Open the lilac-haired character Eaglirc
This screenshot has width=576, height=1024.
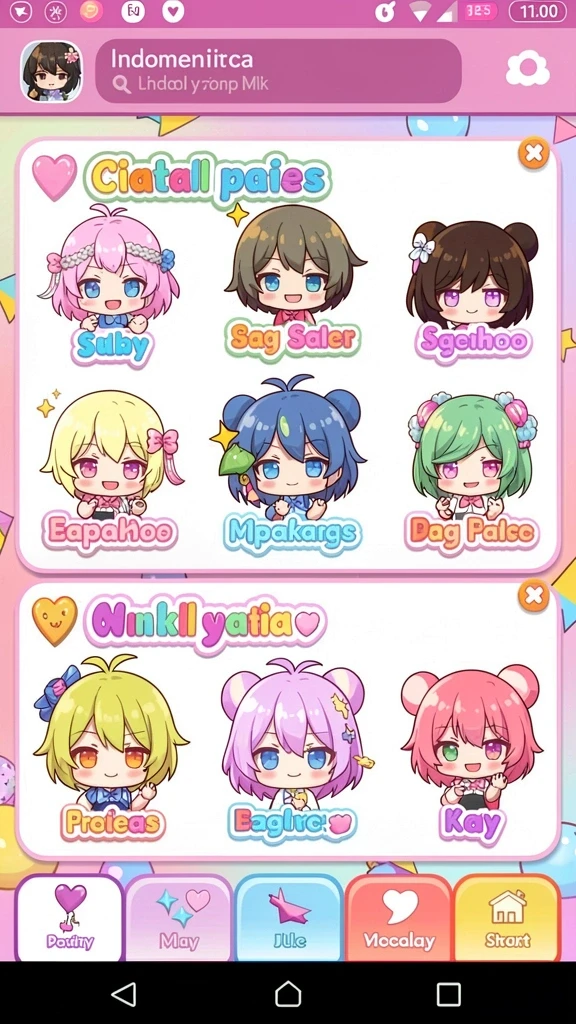tap(293, 748)
